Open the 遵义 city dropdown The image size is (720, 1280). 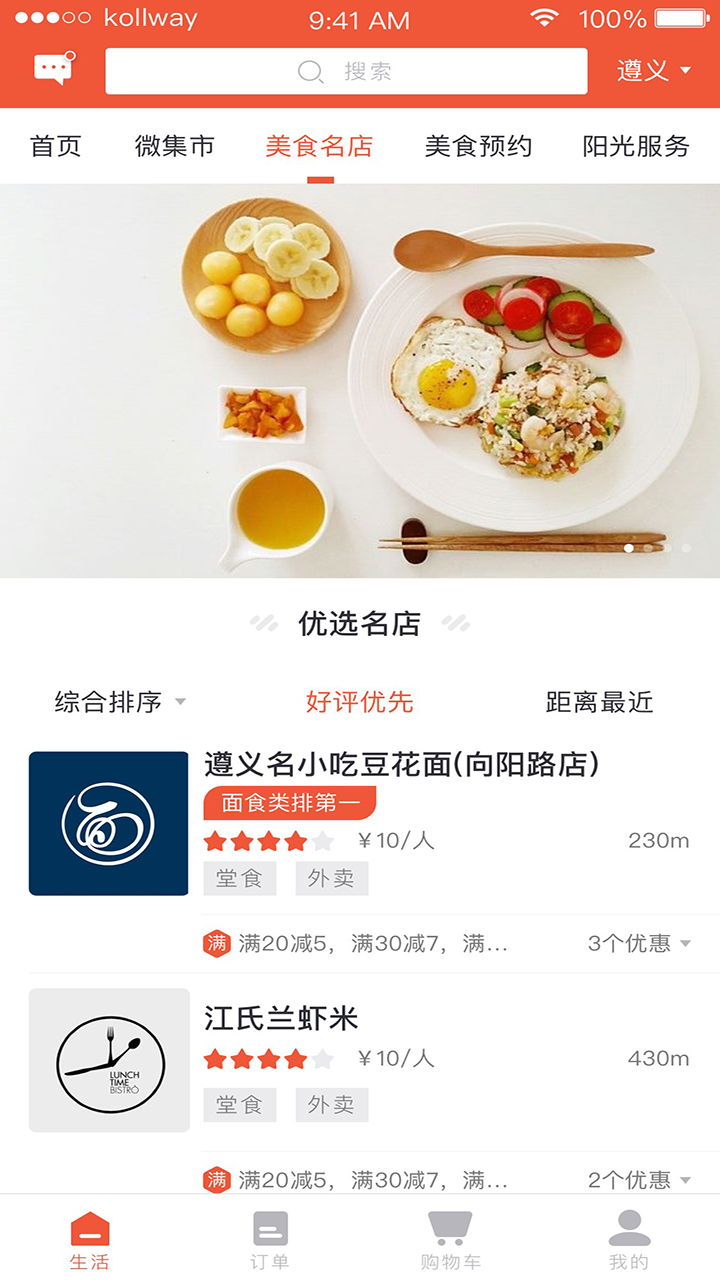(x=654, y=70)
